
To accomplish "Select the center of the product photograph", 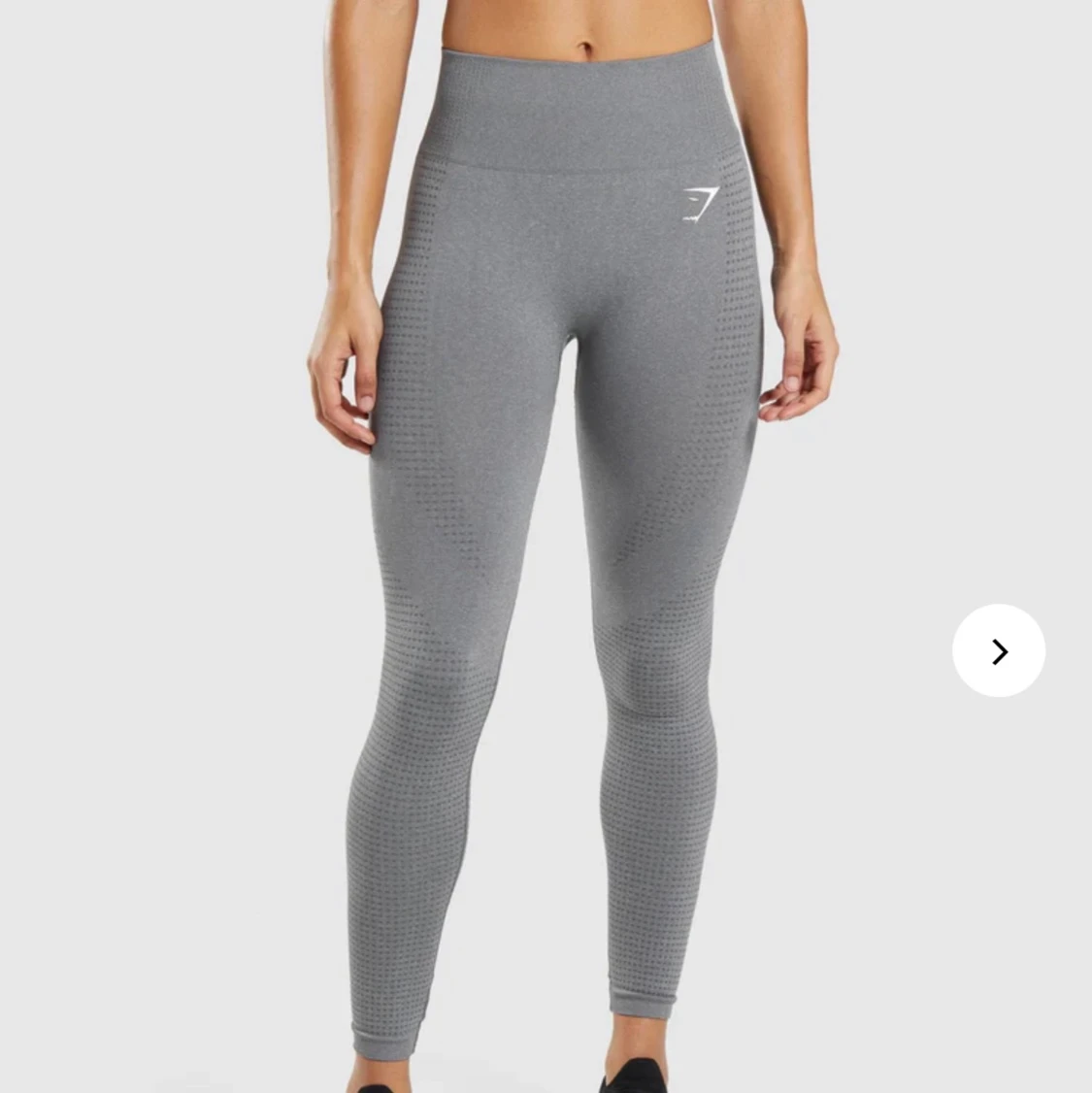I will [x=546, y=546].
